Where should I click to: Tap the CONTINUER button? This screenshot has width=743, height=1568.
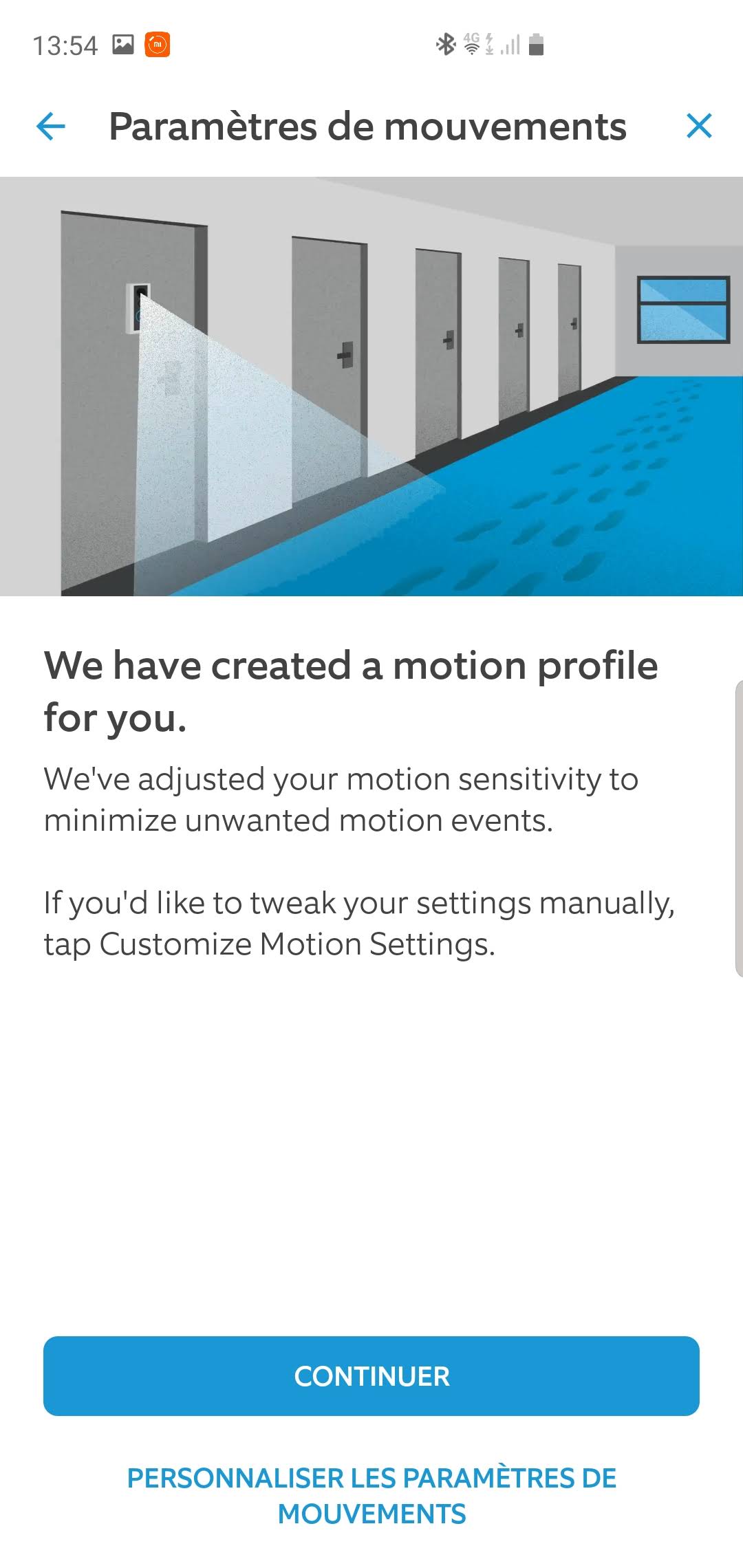click(371, 1375)
